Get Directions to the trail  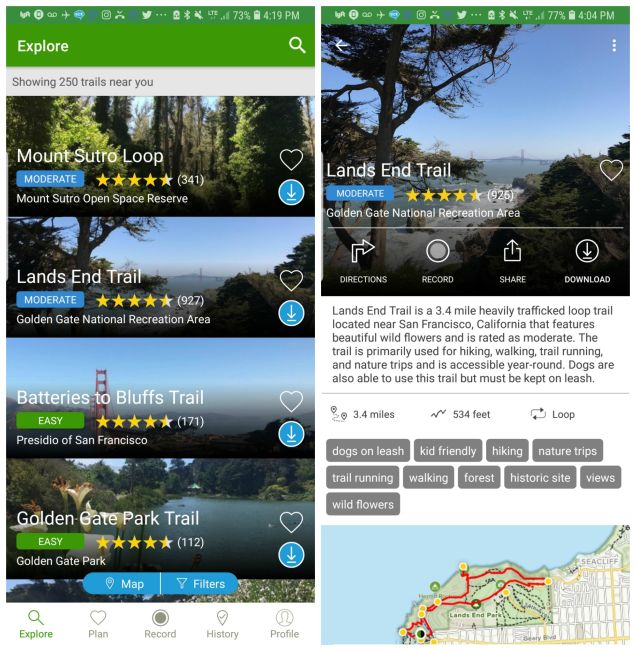pos(363,261)
